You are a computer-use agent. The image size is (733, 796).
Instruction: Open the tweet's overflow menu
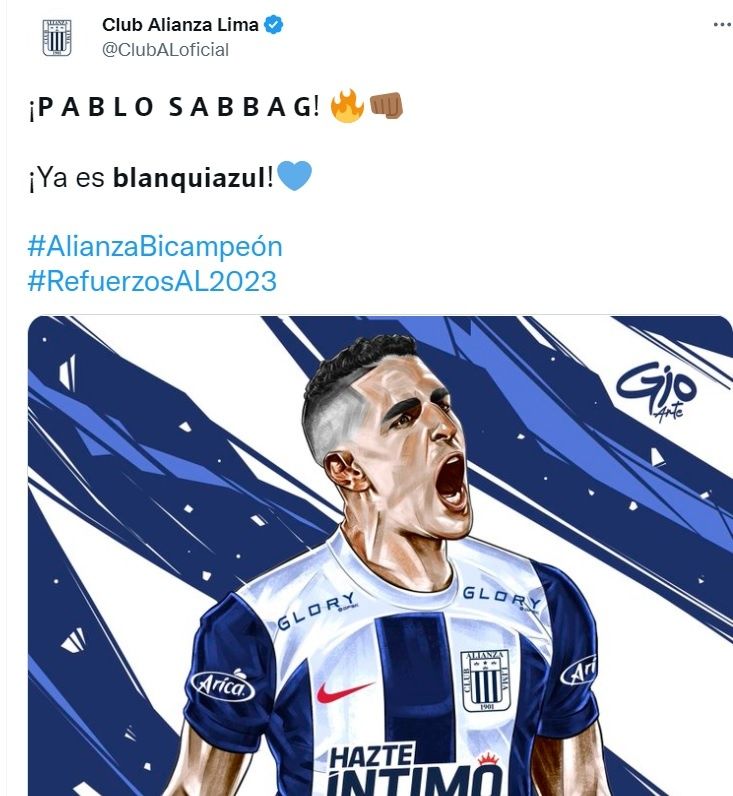click(721, 25)
